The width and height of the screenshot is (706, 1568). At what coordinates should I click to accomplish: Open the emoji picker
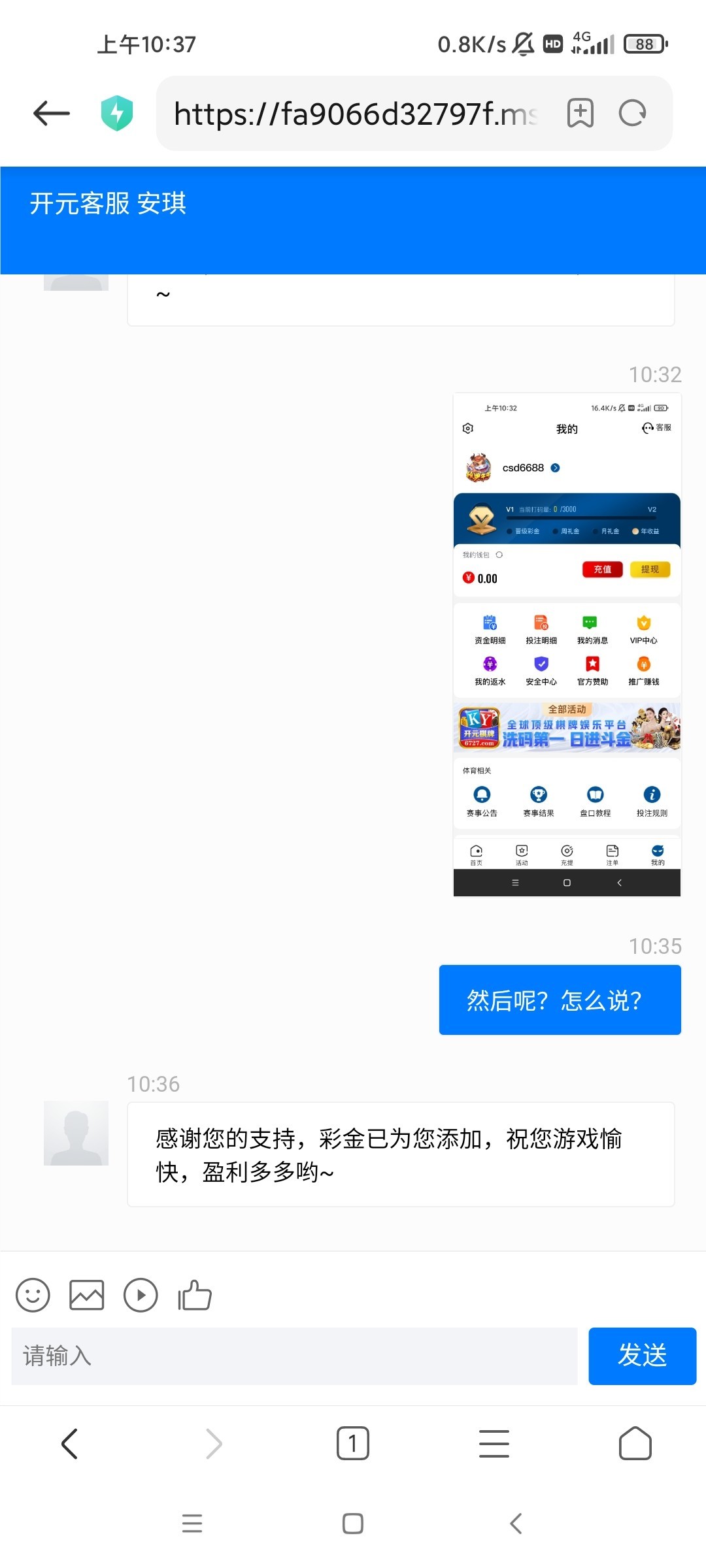[33, 1295]
